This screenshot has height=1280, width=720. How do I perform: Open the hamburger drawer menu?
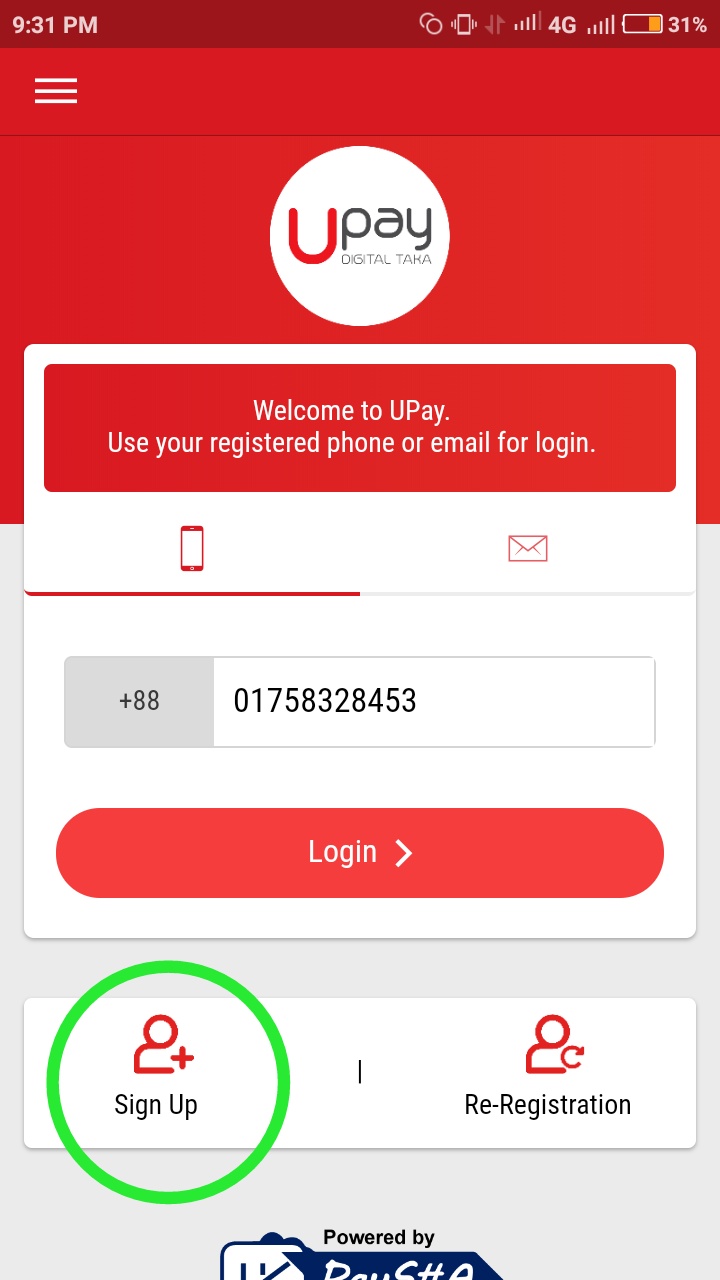tap(56, 91)
